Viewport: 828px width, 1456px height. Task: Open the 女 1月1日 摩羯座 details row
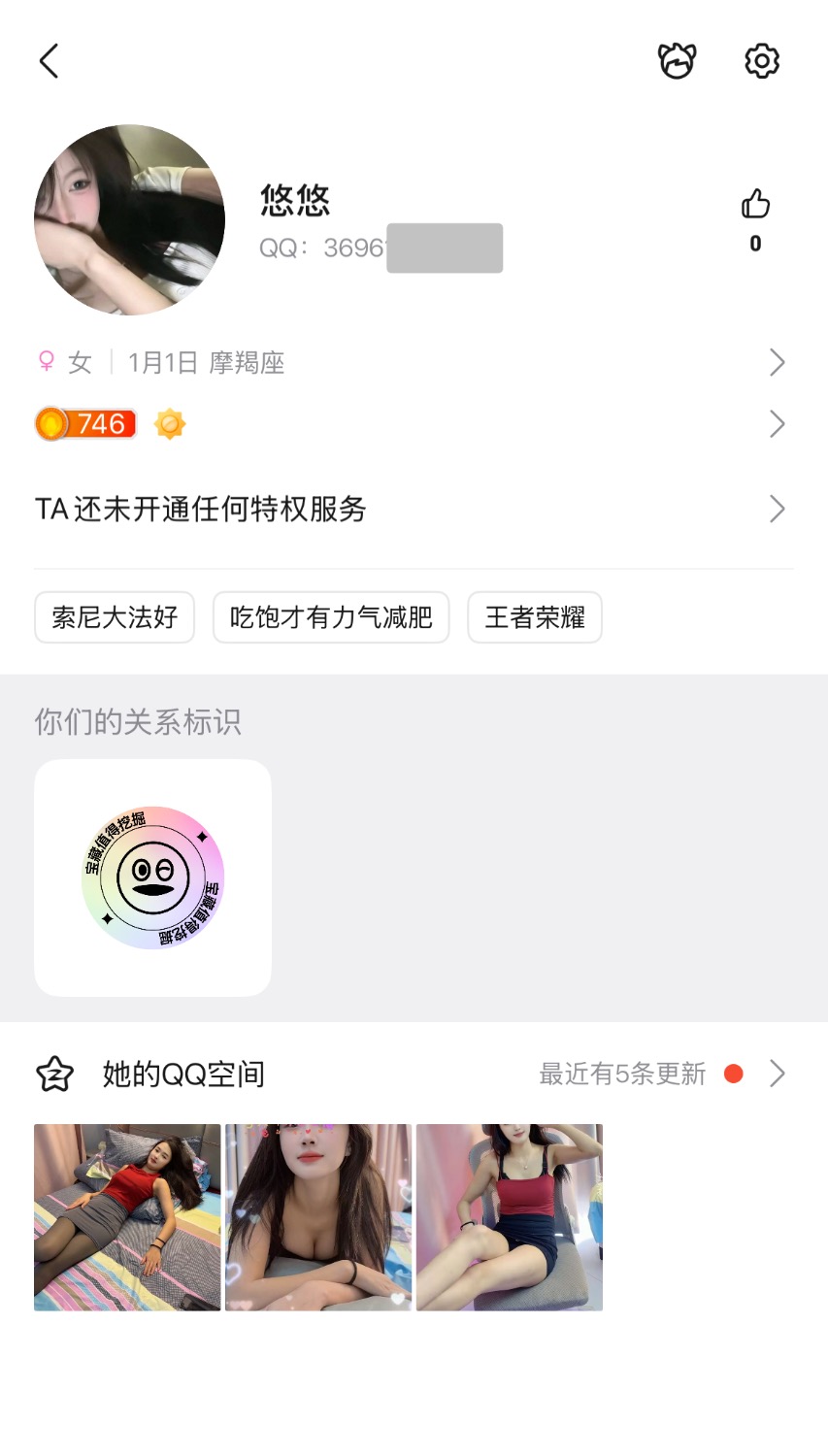tap(413, 363)
